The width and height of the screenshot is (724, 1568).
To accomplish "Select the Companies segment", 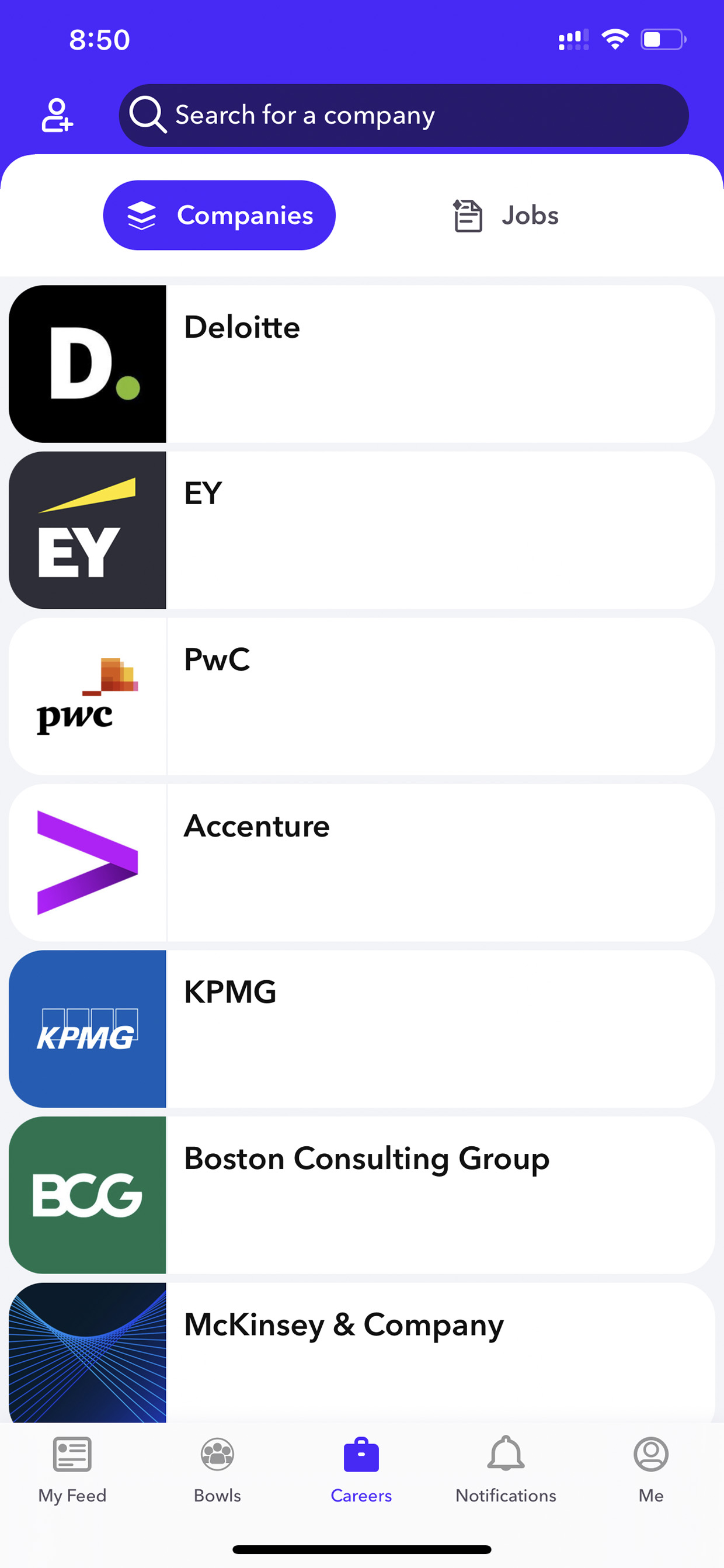I will pyautogui.click(x=219, y=215).
